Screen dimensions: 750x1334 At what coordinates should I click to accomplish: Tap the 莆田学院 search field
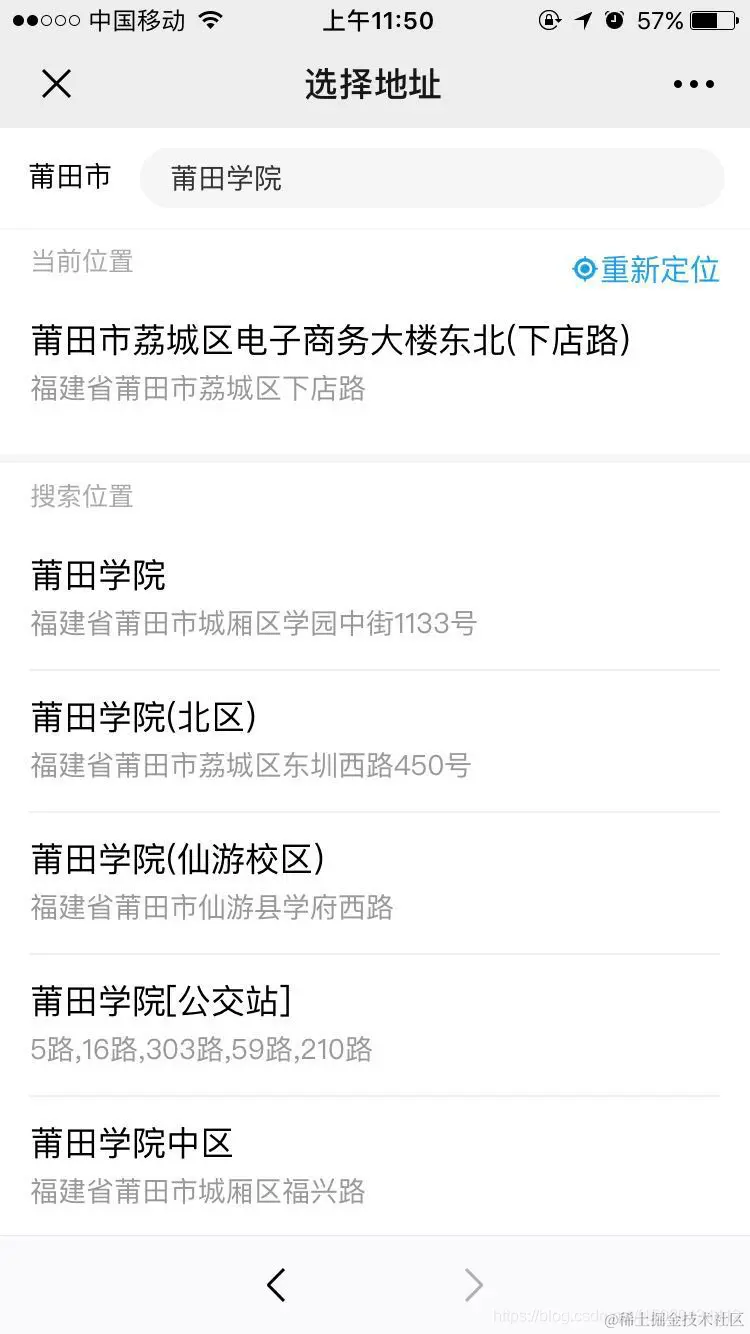(431, 178)
